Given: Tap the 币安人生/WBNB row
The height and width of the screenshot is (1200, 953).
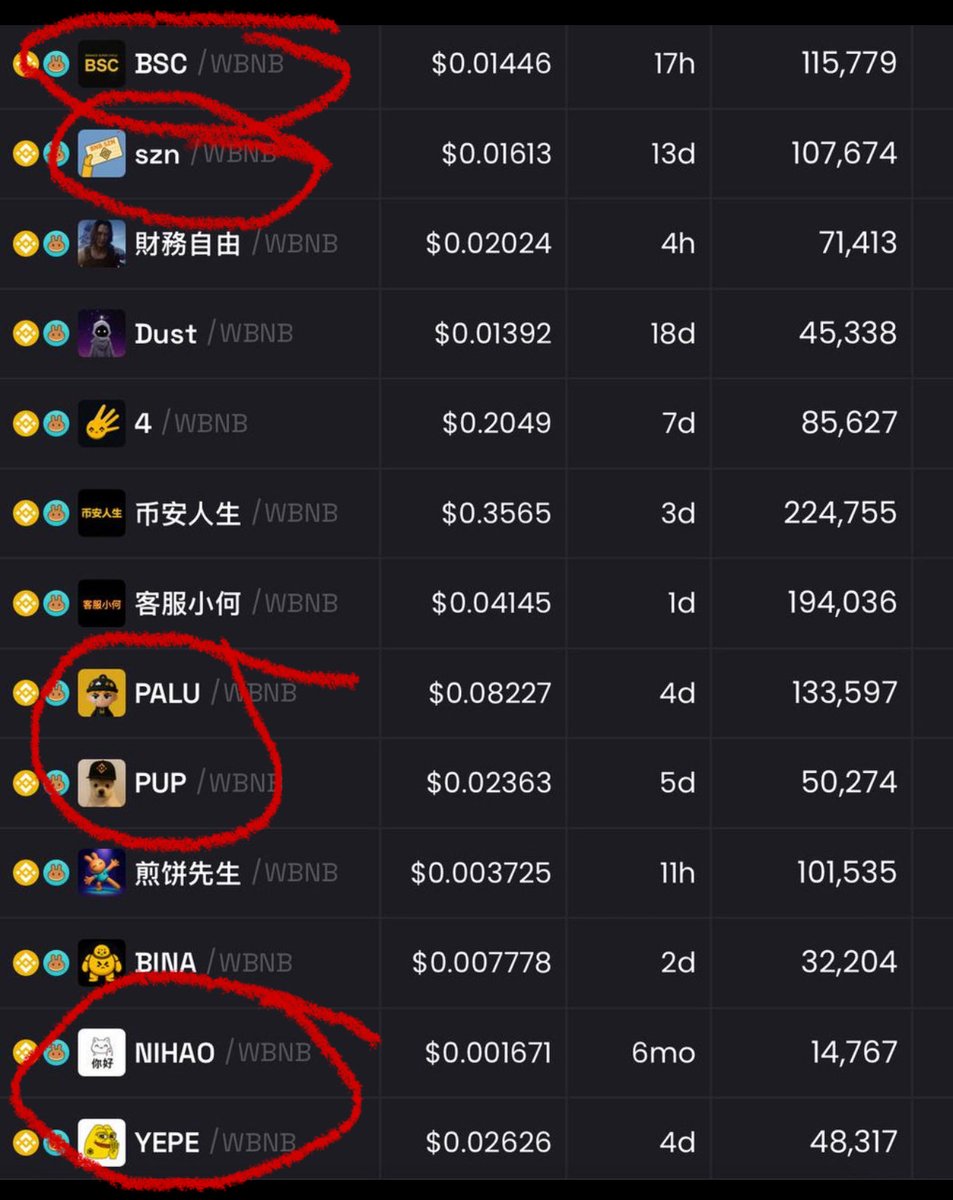Looking at the screenshot, I should click(187, 514).
